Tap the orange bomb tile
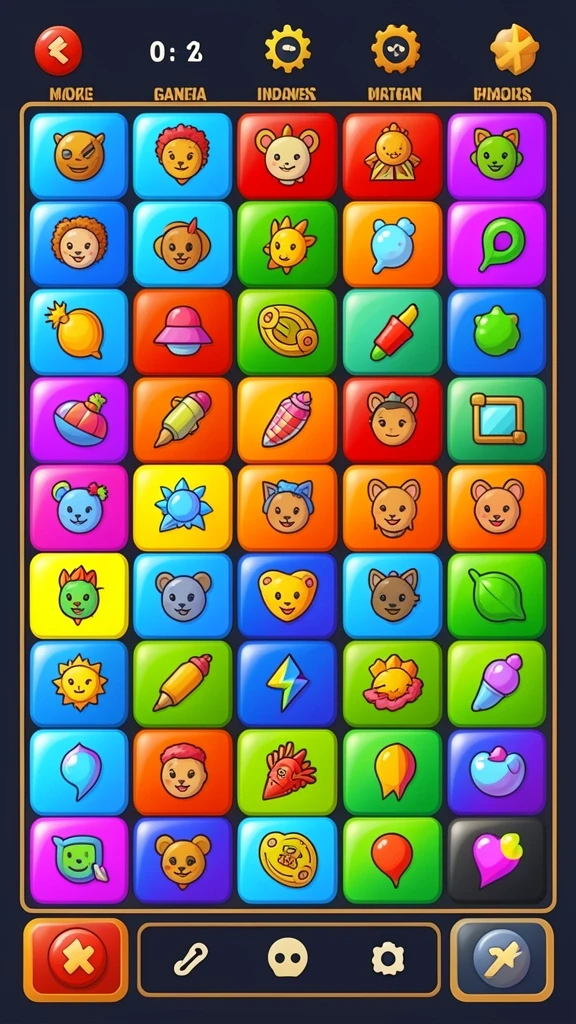The height and width of the screenshot is (1024, 576). (78, 332)
